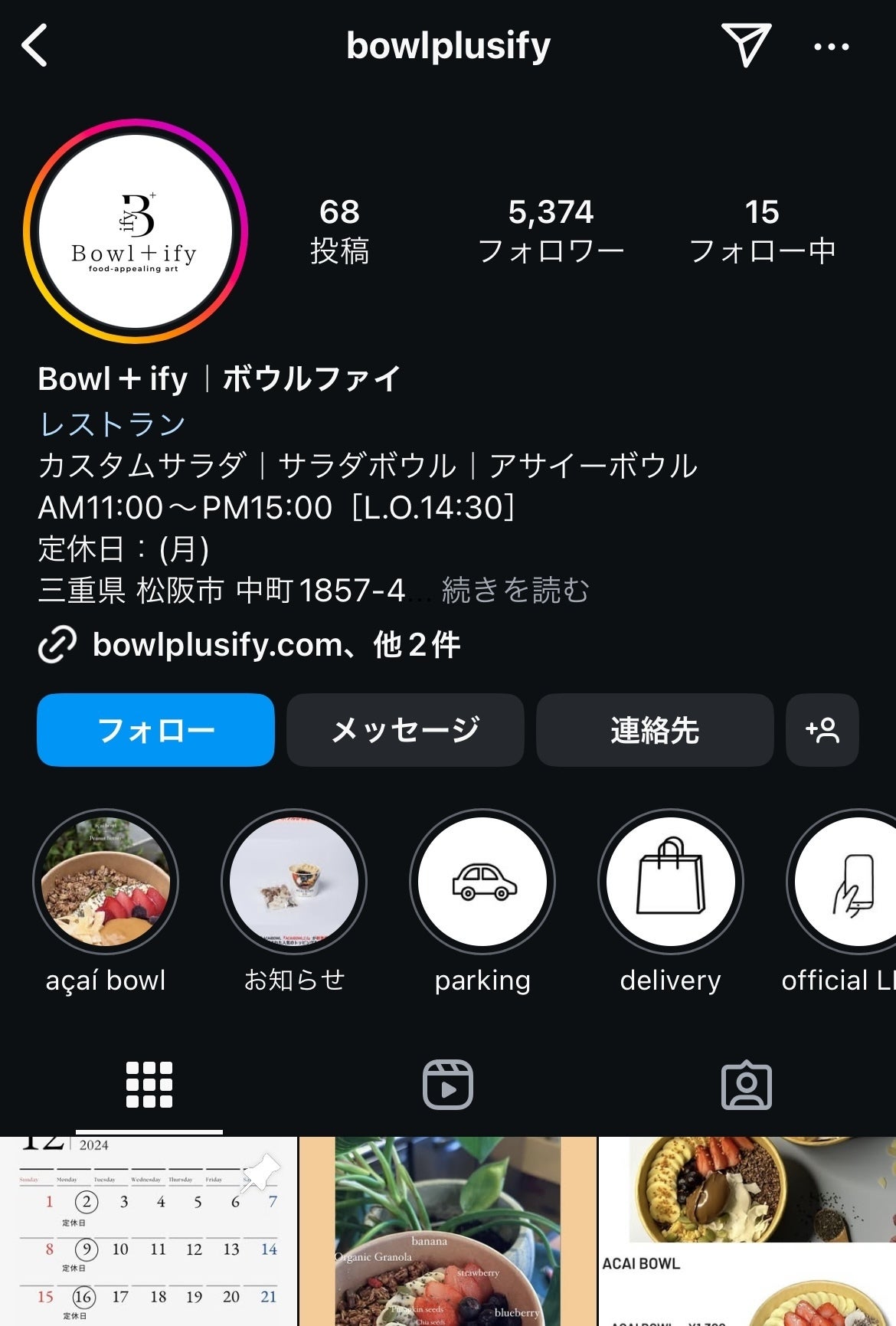Open the お知らせ story highlight
Image resolution: width=896 pixels, height=1326 pixels.
(294, 882)
